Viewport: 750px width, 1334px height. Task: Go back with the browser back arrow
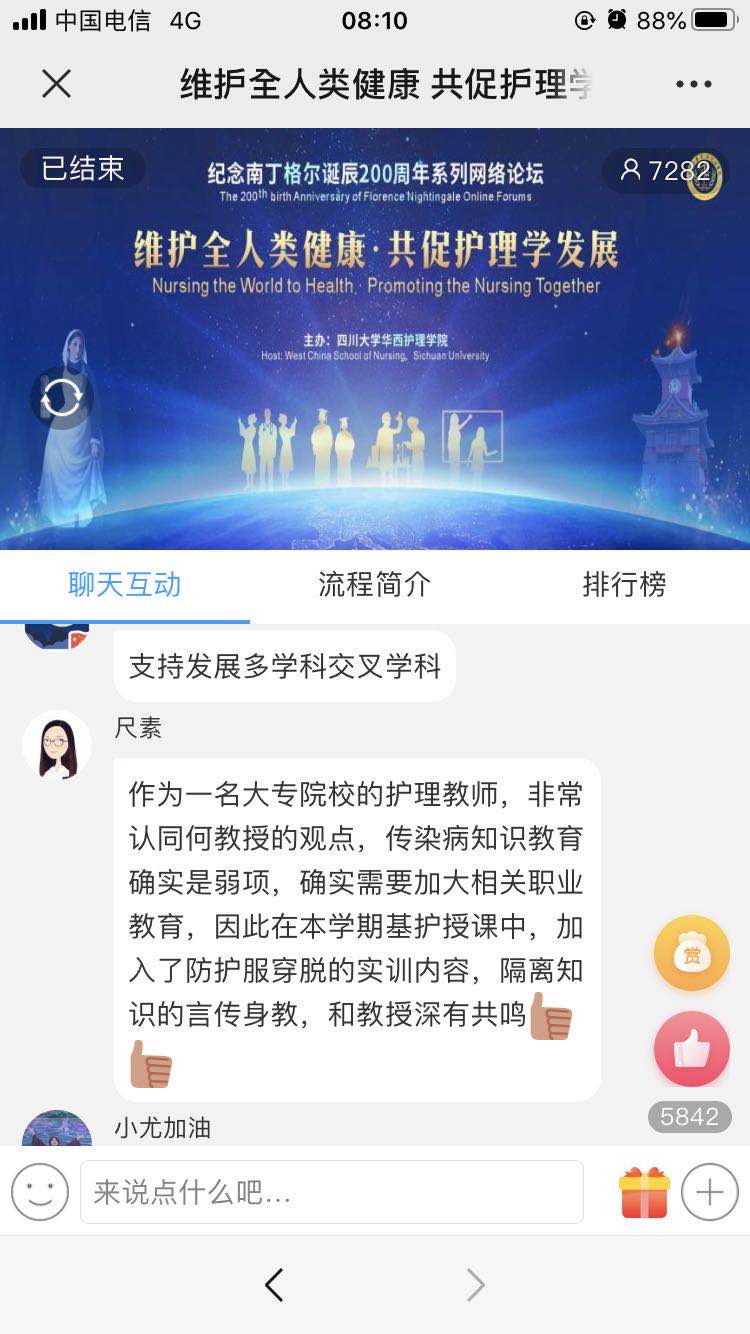274,1285
